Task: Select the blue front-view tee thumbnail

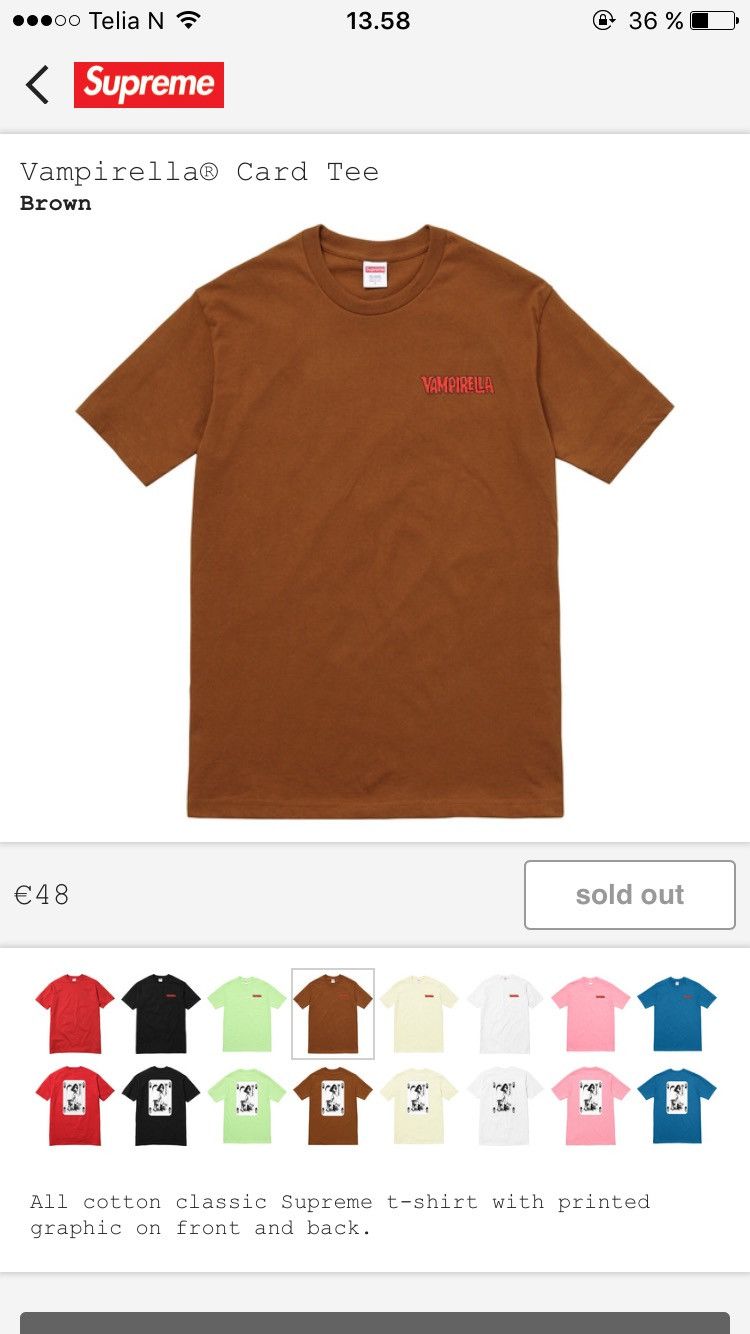Action: (x=677, y=1014)
